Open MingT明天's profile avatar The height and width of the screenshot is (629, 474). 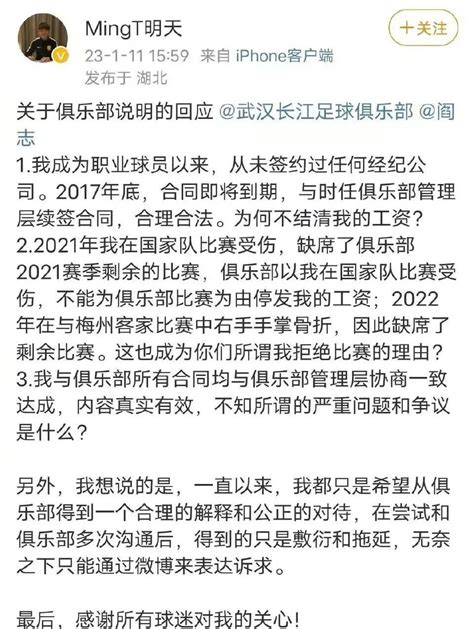(x=42, y=37)
